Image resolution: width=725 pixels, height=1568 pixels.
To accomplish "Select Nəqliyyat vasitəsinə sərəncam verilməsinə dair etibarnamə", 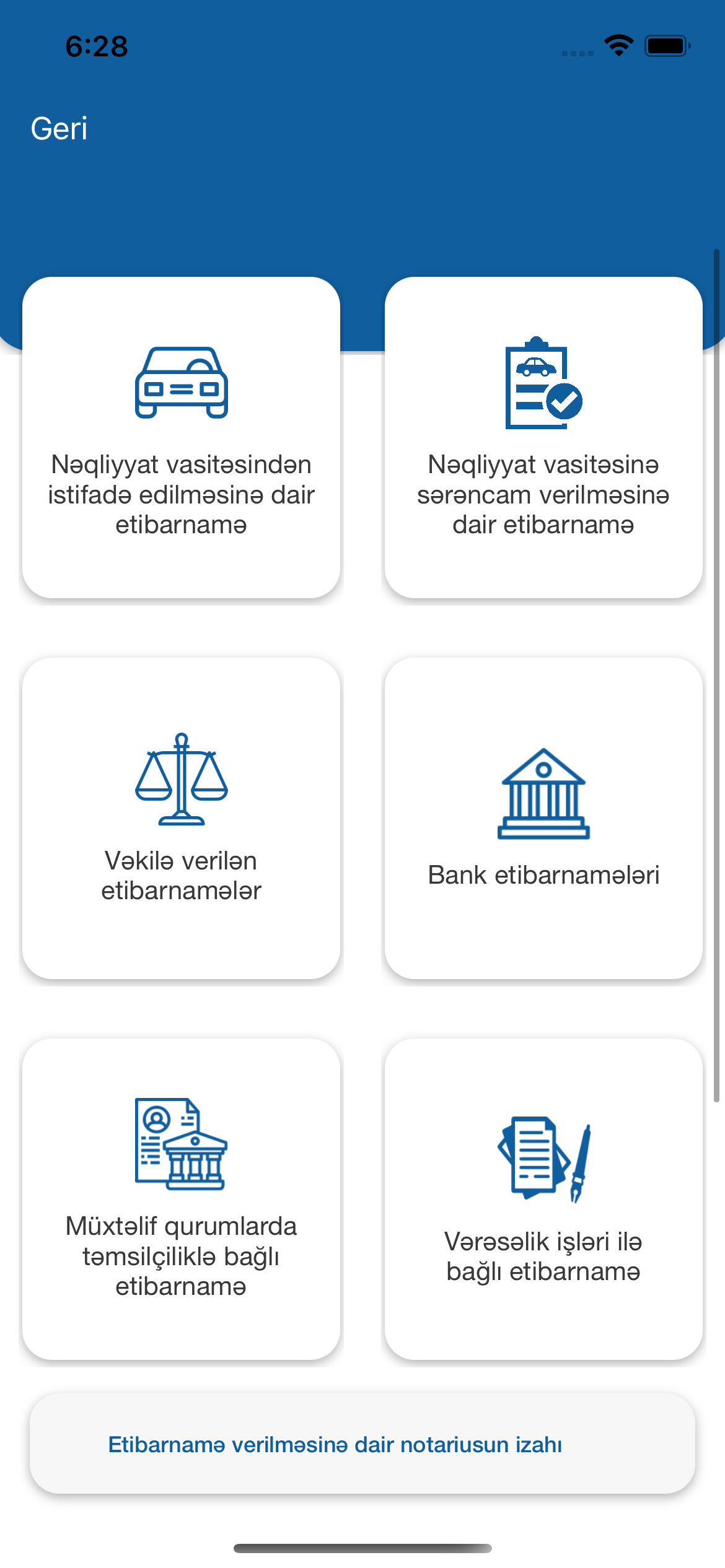I will pyautogui.click(x=543, y=438).
